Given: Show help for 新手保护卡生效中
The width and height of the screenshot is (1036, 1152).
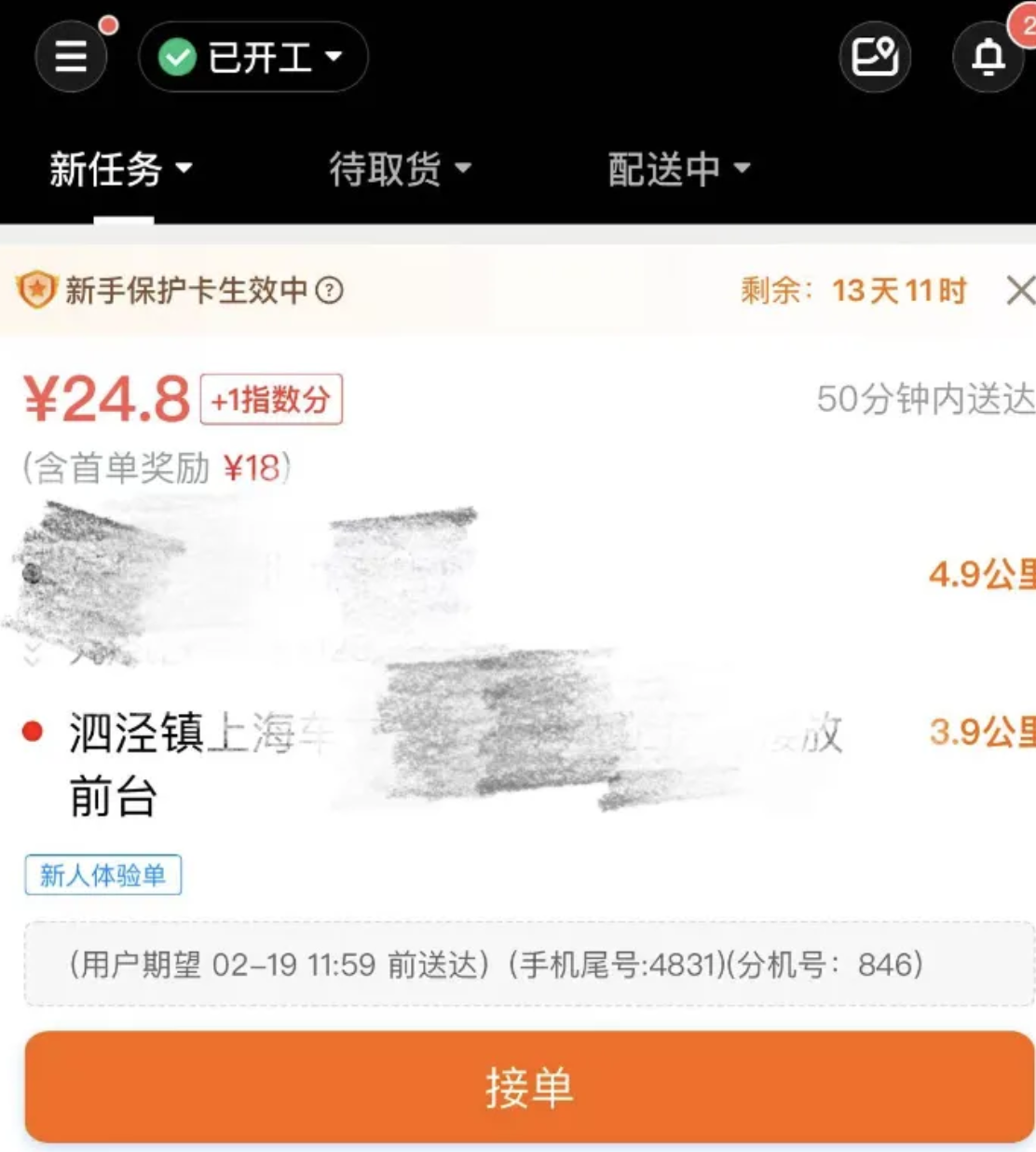Looking at the screenshot, I should (x=330, y=291).
